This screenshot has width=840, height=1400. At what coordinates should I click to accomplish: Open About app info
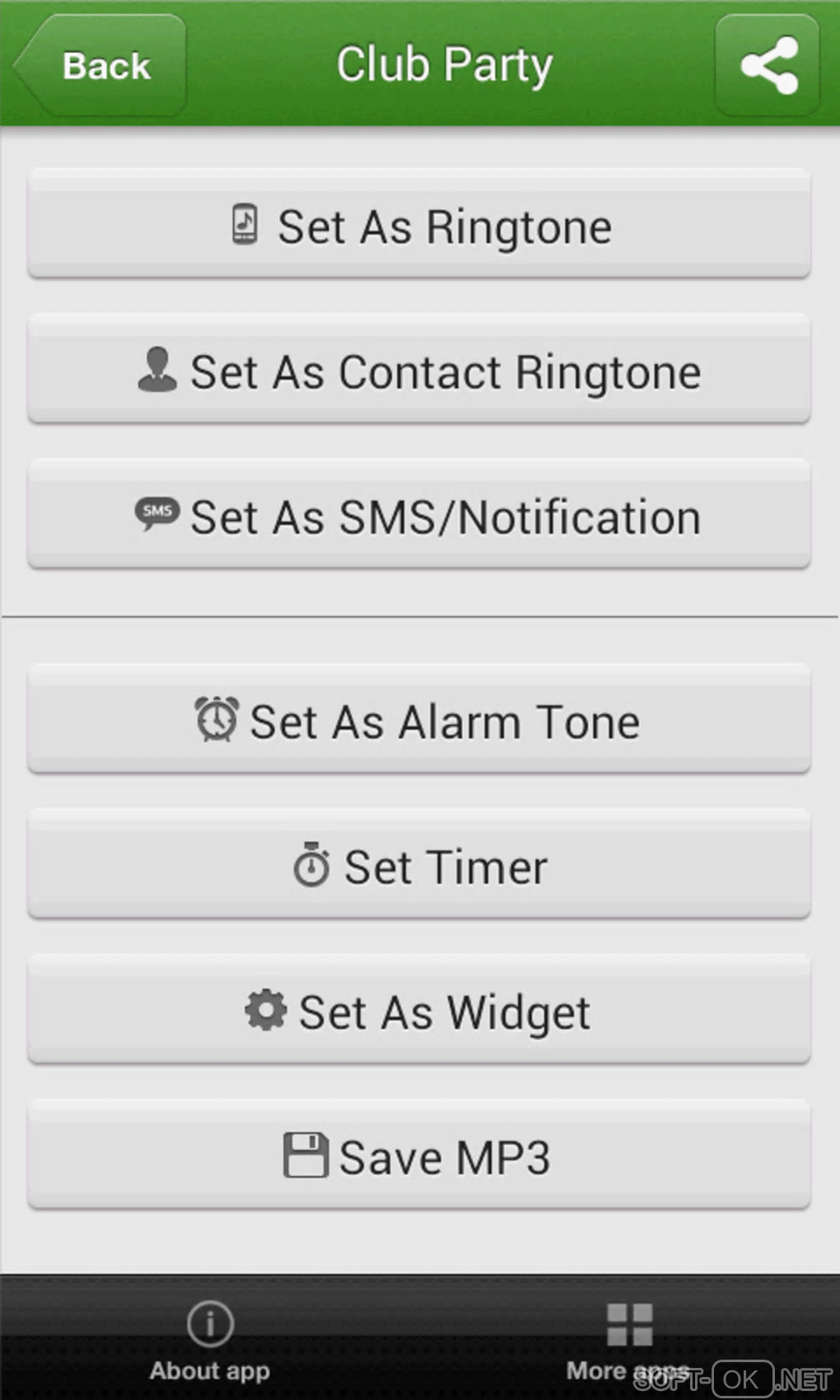(210, 1340)
